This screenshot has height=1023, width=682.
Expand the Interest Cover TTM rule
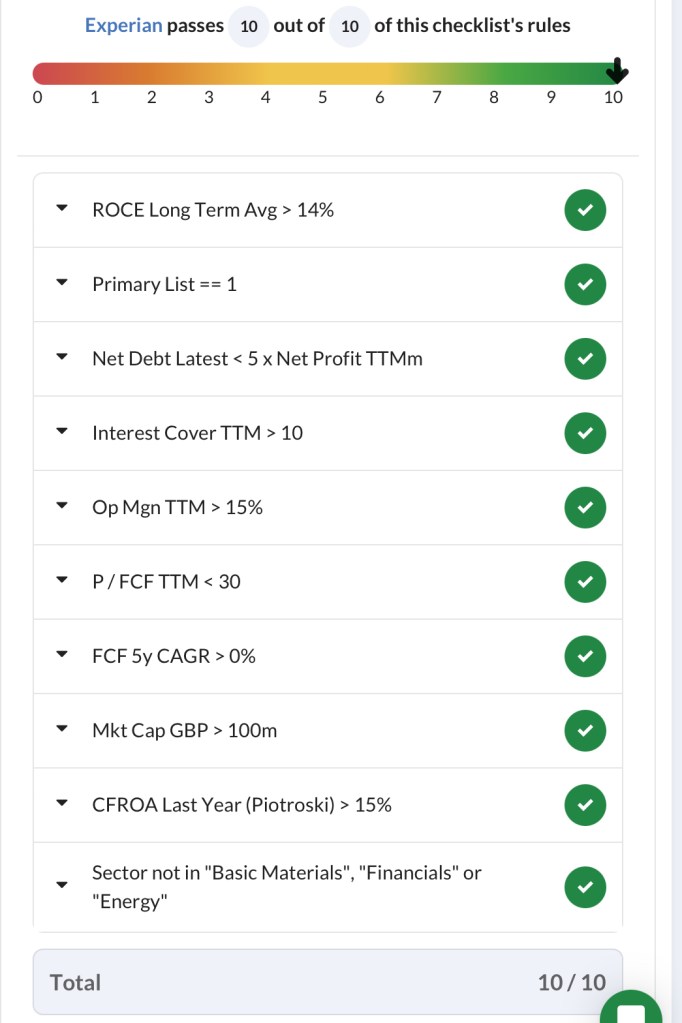point(62,433)
